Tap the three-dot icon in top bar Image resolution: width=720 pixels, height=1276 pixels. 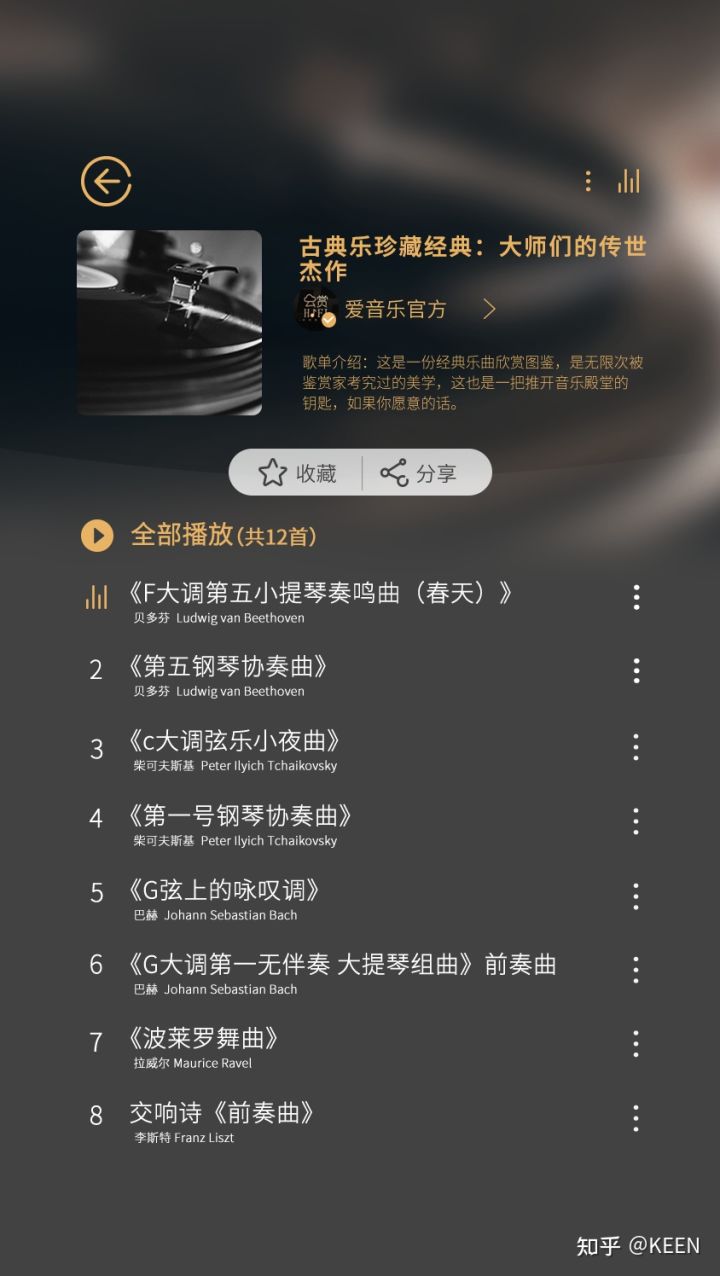(x=588, y=182)
